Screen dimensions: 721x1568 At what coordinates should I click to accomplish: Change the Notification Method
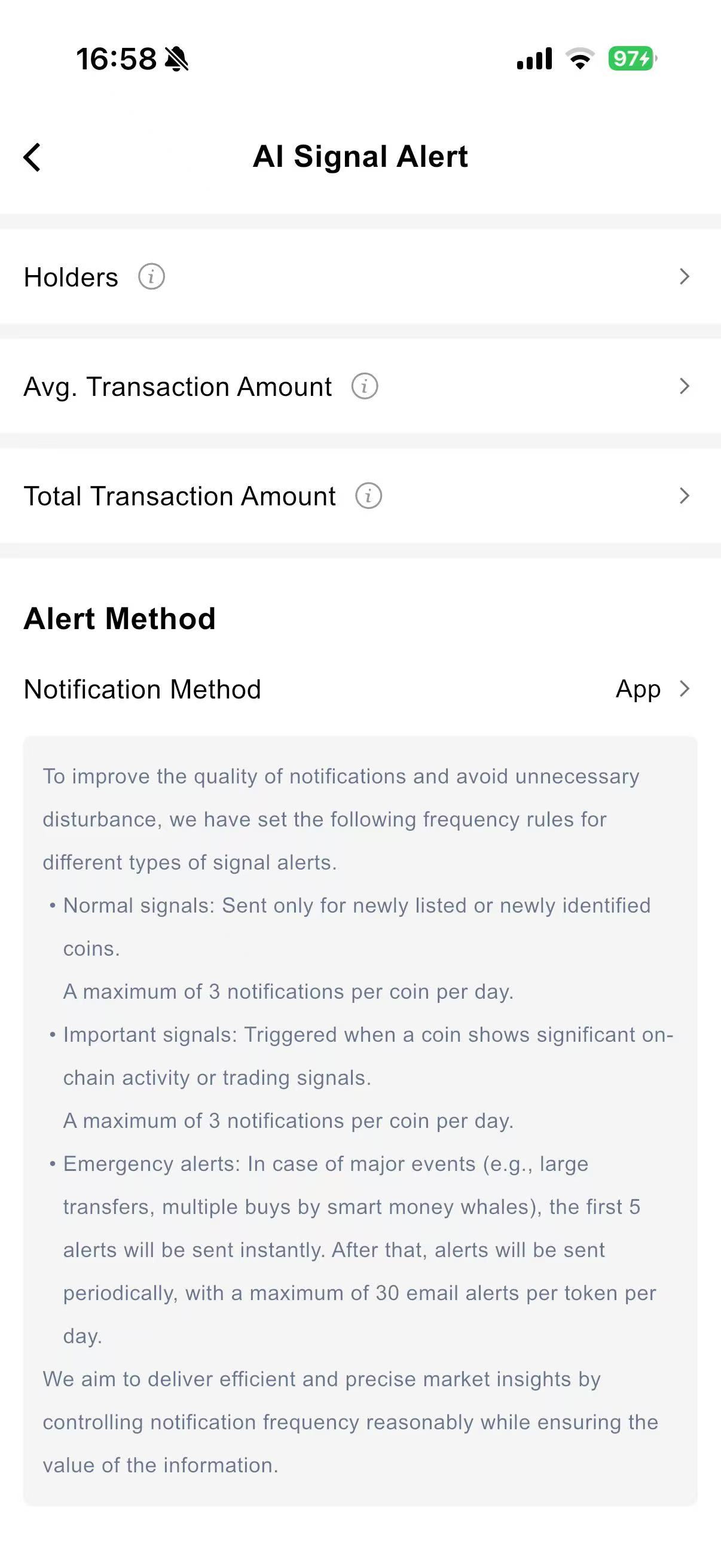pyautogui.click(x=651, y=689)
